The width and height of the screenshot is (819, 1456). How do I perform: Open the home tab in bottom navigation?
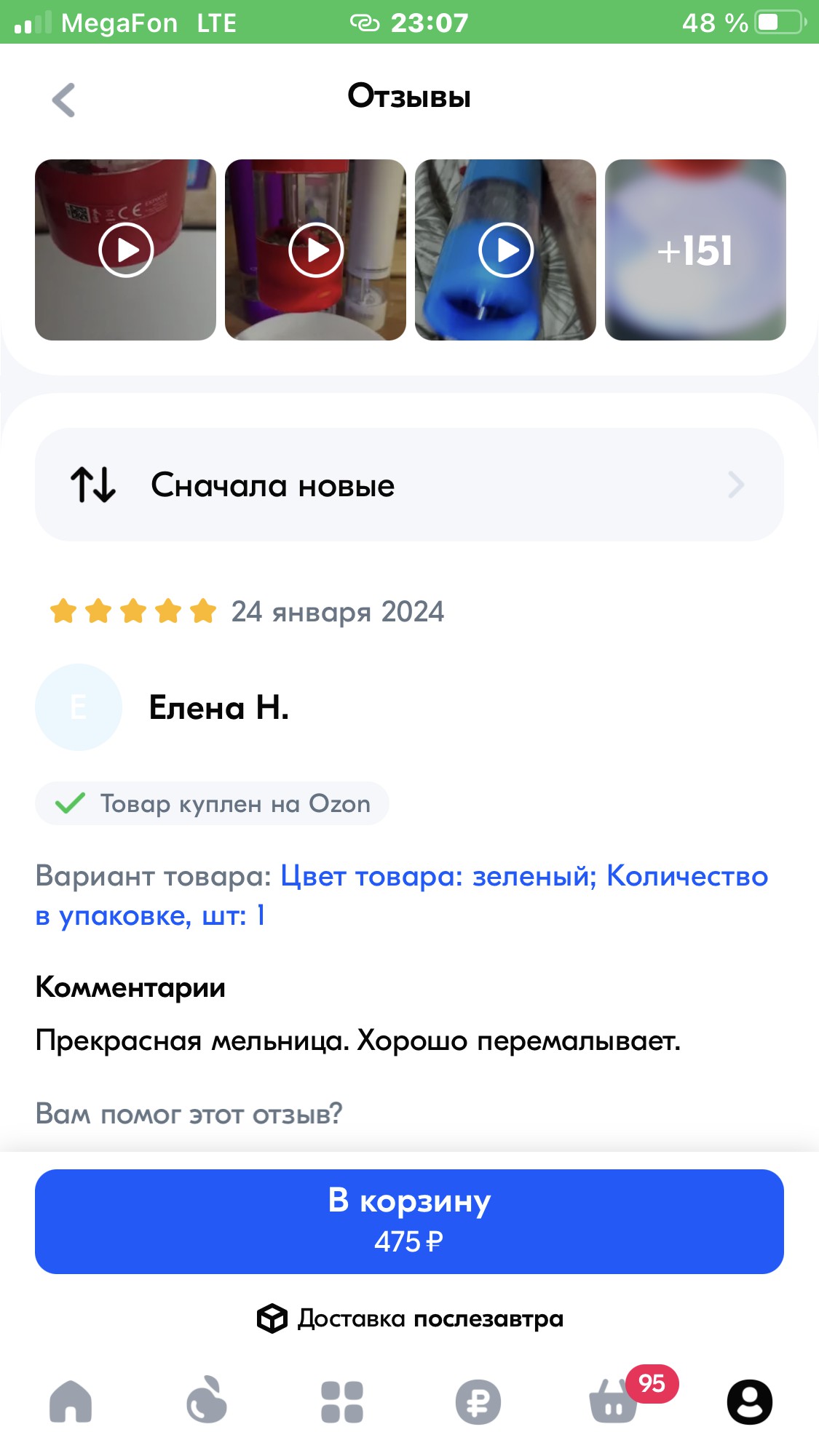(x=71, y=1401)
